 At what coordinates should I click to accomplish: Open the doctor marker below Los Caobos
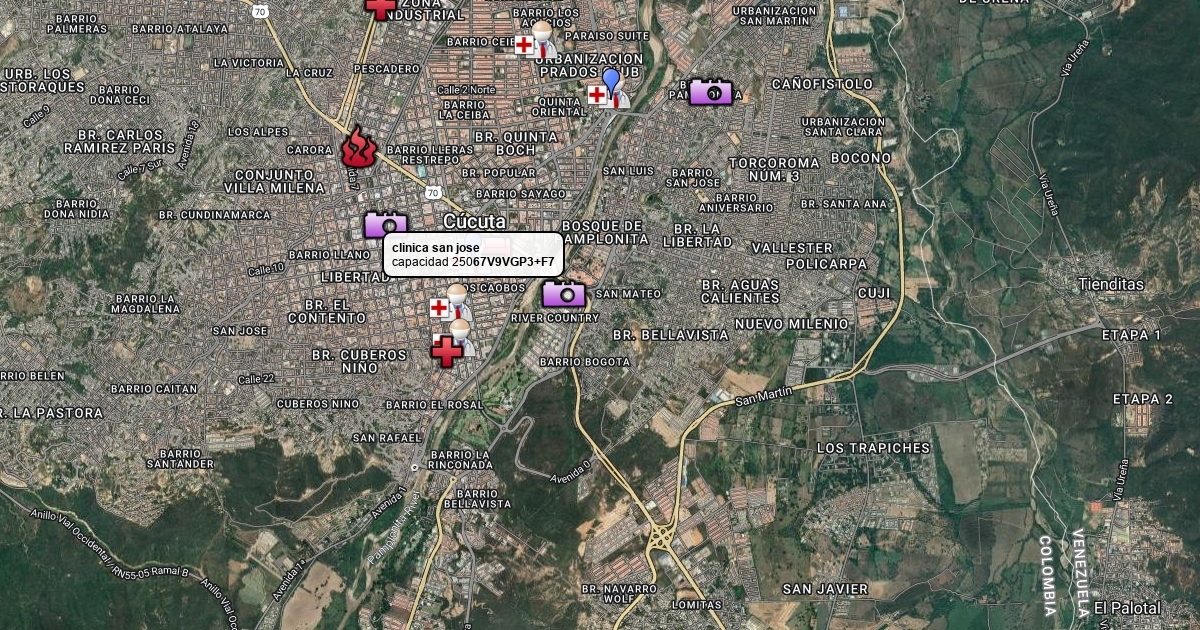point(456,302)
